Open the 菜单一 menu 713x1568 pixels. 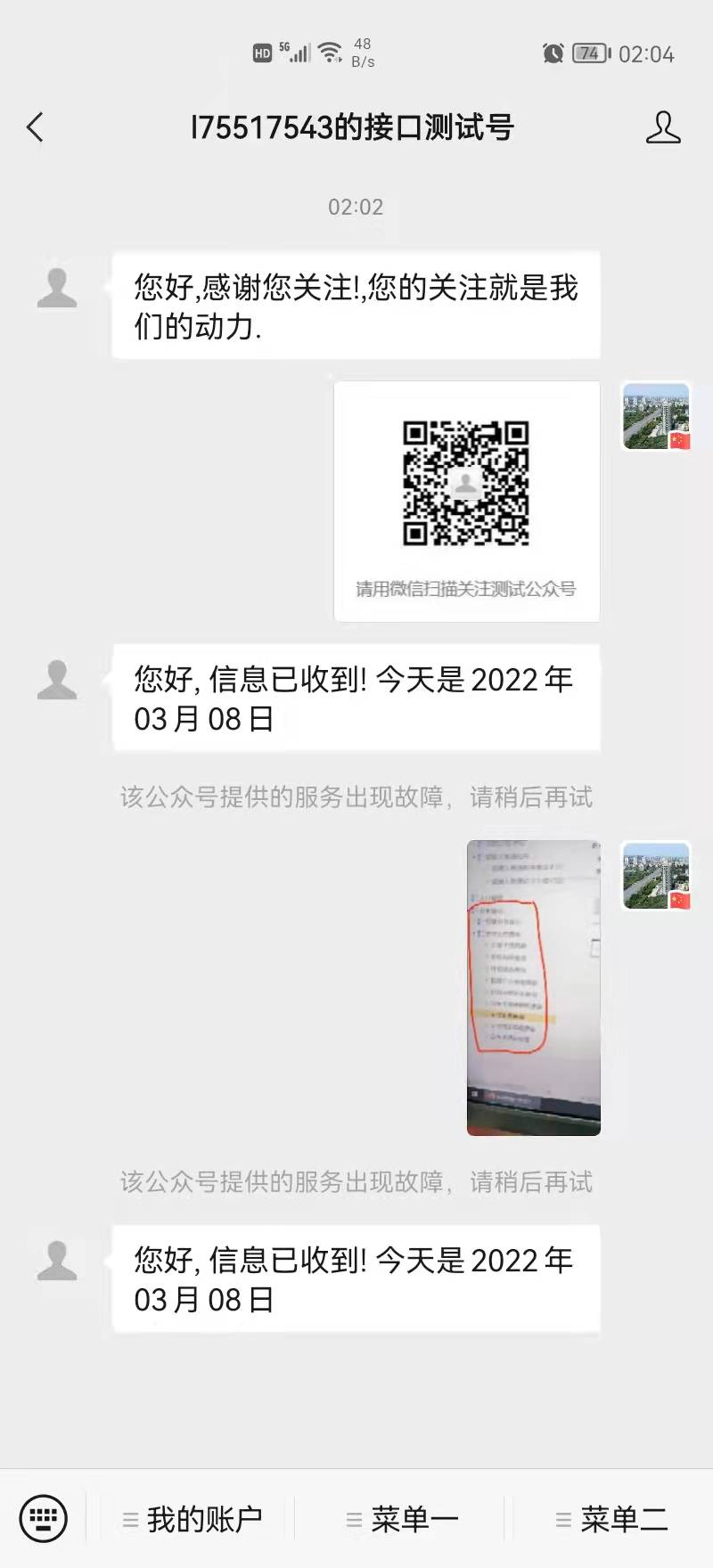(x=401, y=1519)
